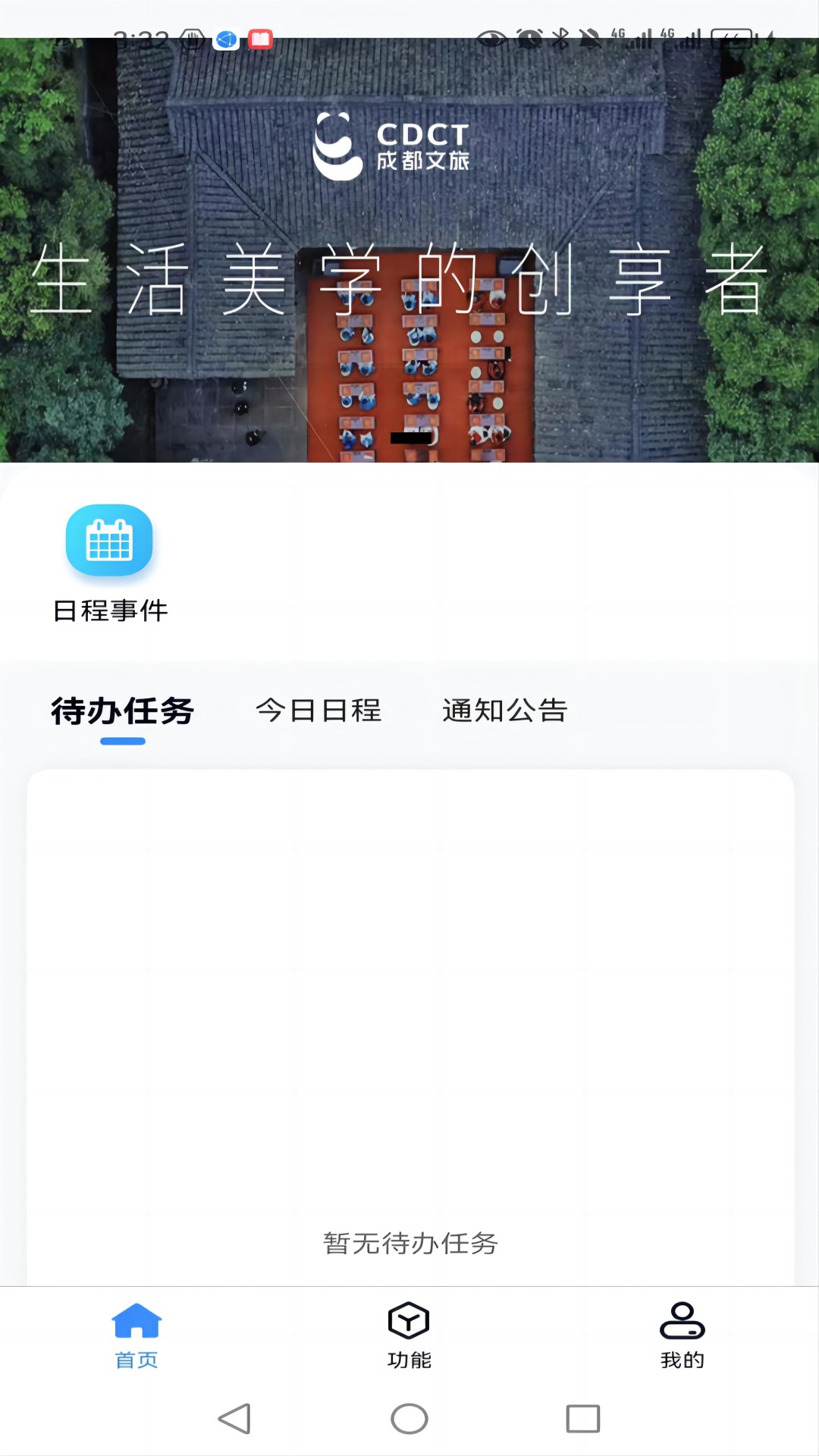Viewport: 819px width, 1456px height.
Task: Switch to the 今日日程 tab
Action: [x=319, y=711]
